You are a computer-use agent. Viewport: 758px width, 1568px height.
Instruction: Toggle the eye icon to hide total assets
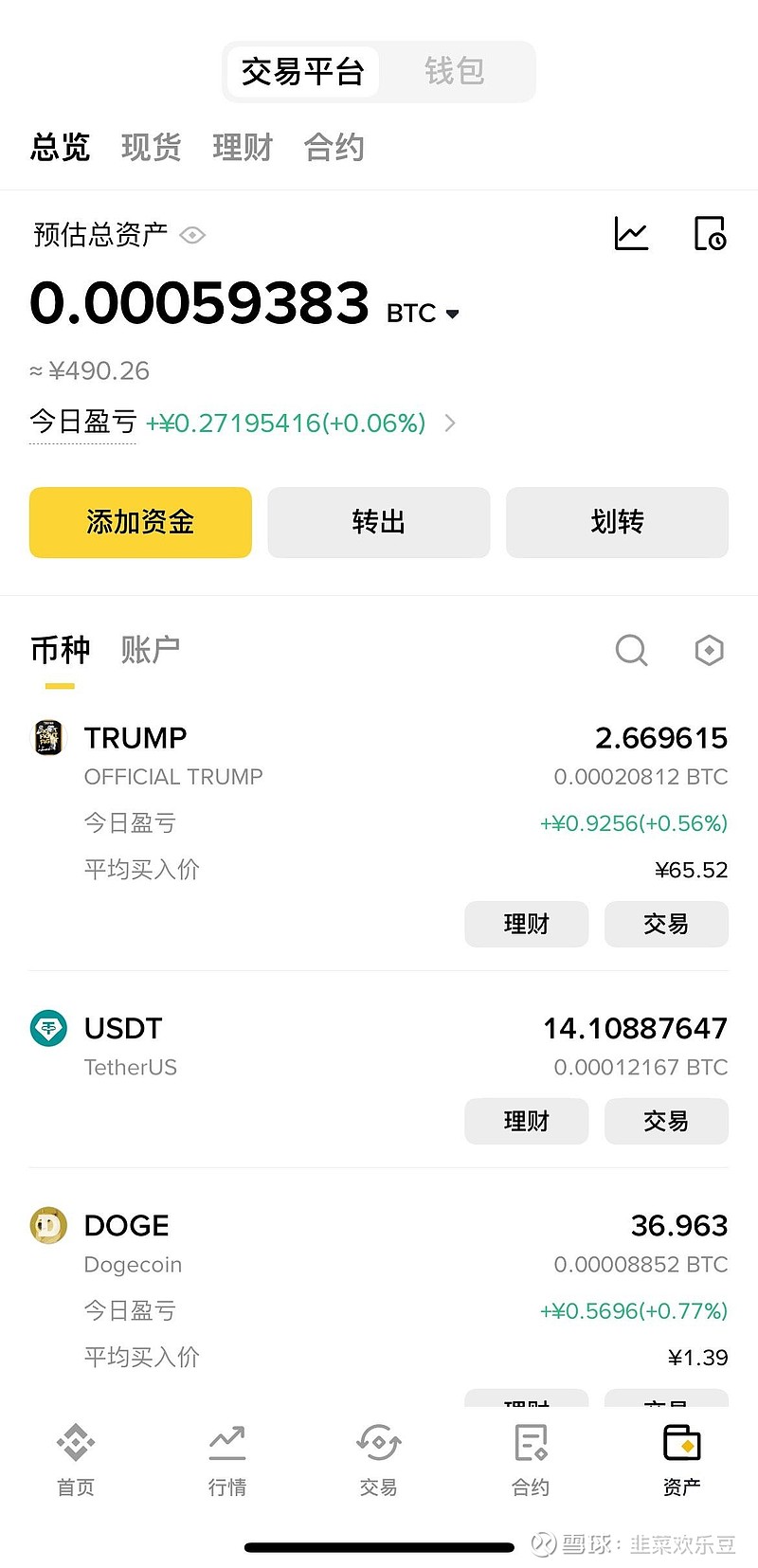tap(192, 235)
